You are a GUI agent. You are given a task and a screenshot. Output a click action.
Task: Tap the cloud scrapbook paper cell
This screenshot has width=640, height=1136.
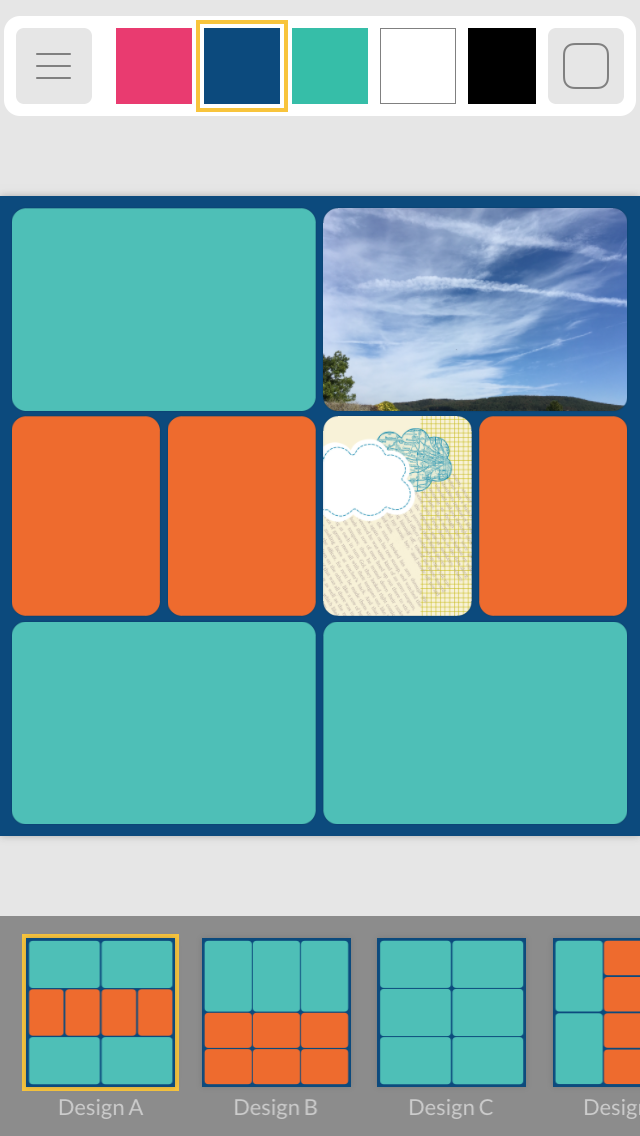pos(397,516)
